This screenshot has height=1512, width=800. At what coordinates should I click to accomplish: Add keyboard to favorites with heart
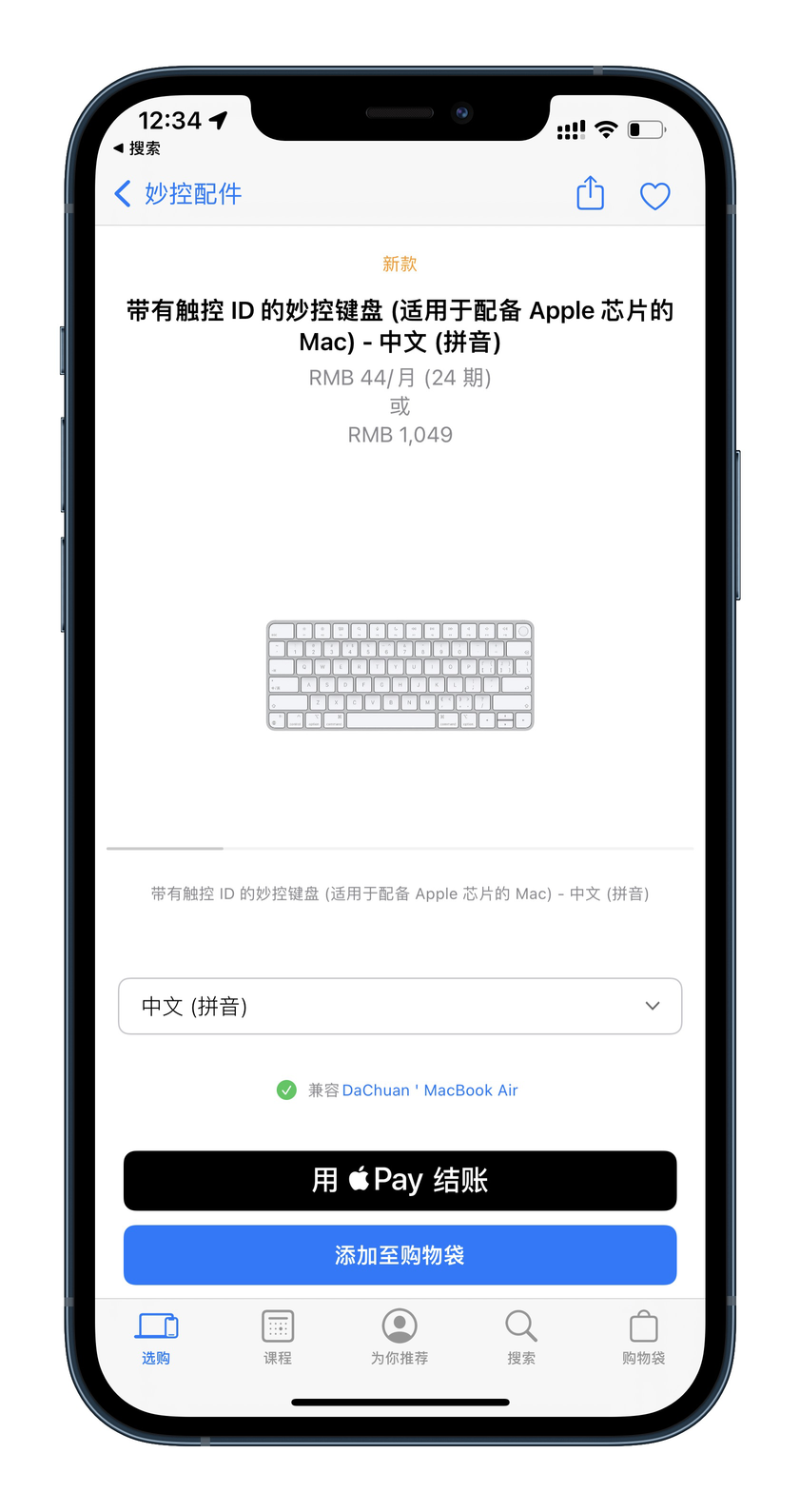tap(654, 196)
